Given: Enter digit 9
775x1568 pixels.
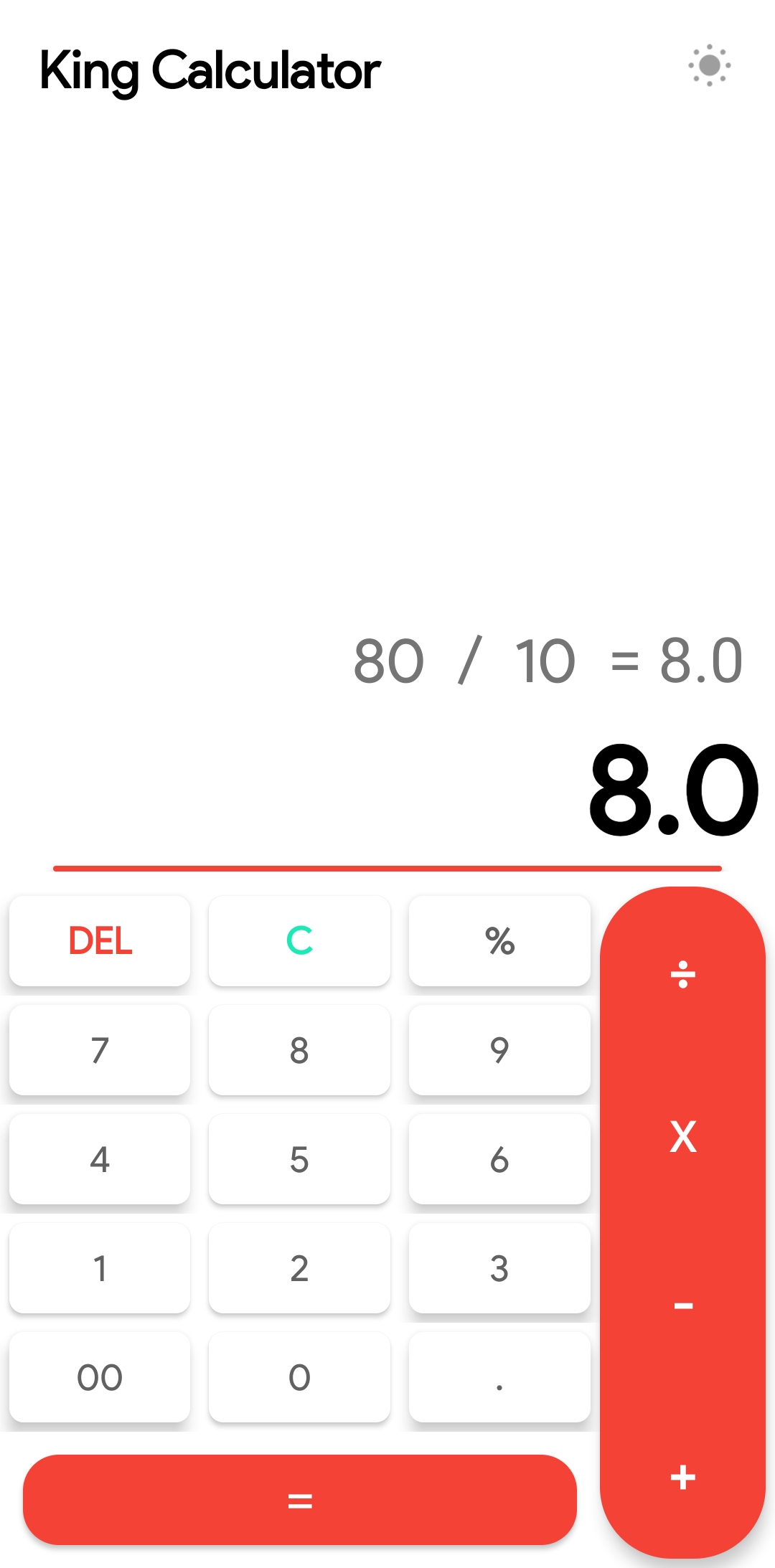Looking at the screenshot, I should coord(499,1050).
